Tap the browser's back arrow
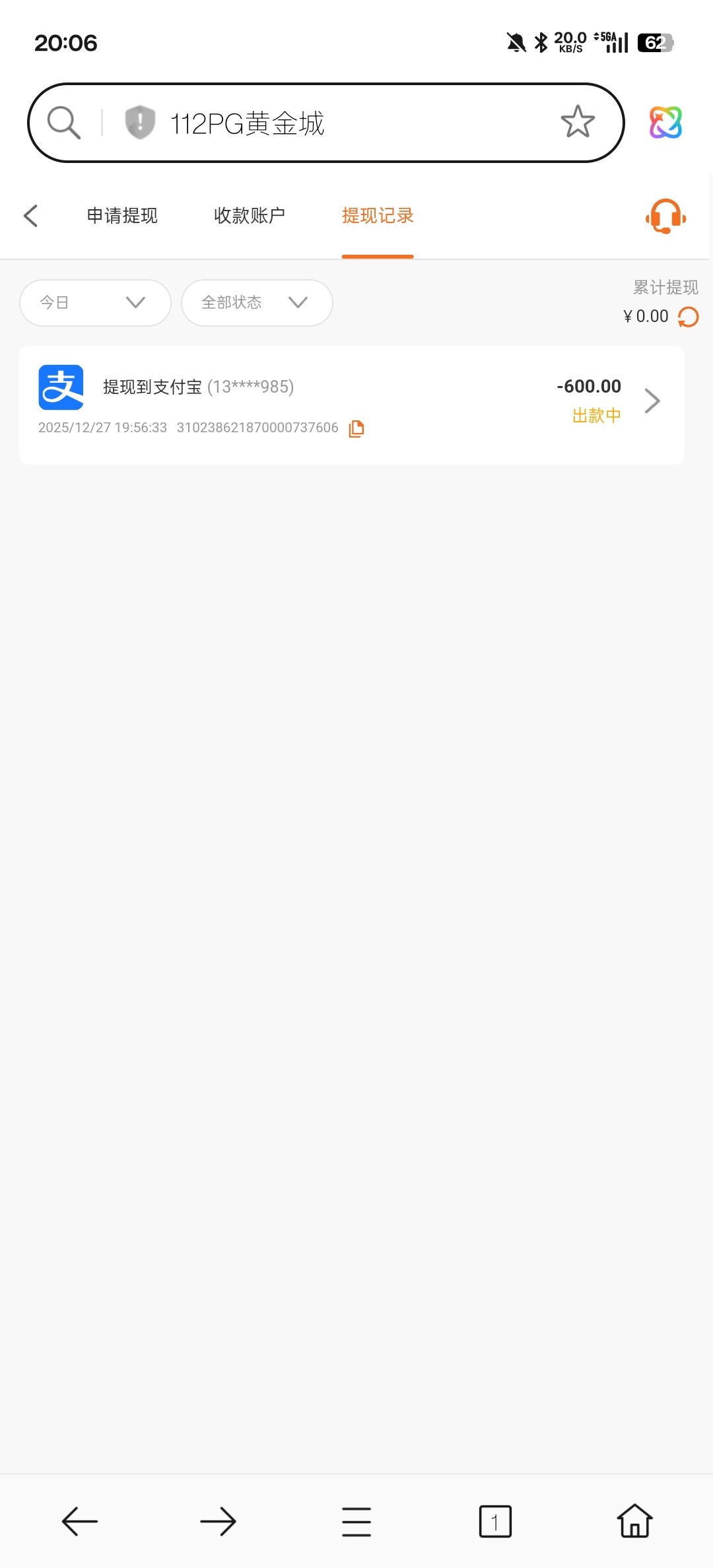The image size is (713, 1568). pyautogui.click(x=80, y=1522)
